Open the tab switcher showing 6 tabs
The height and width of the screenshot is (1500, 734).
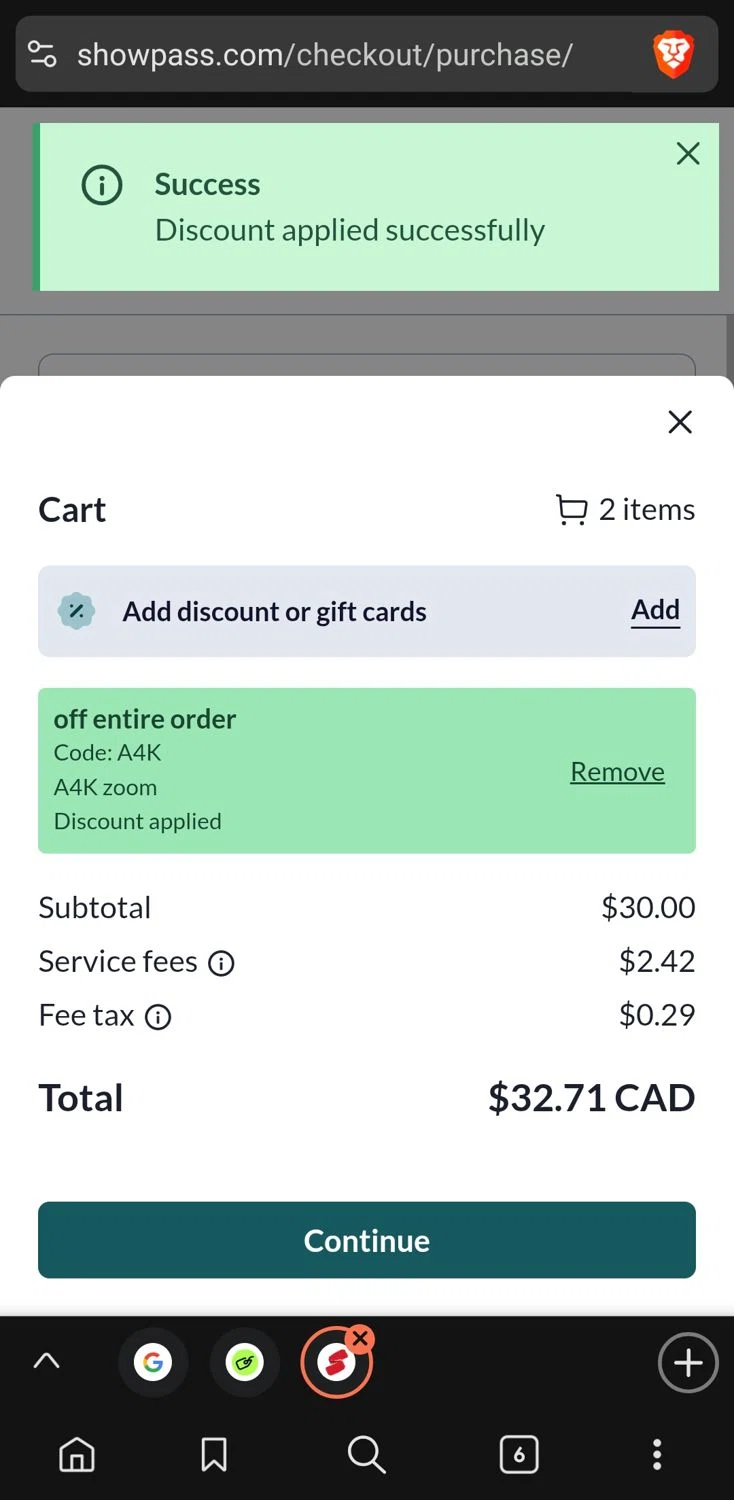(519, 1455)
